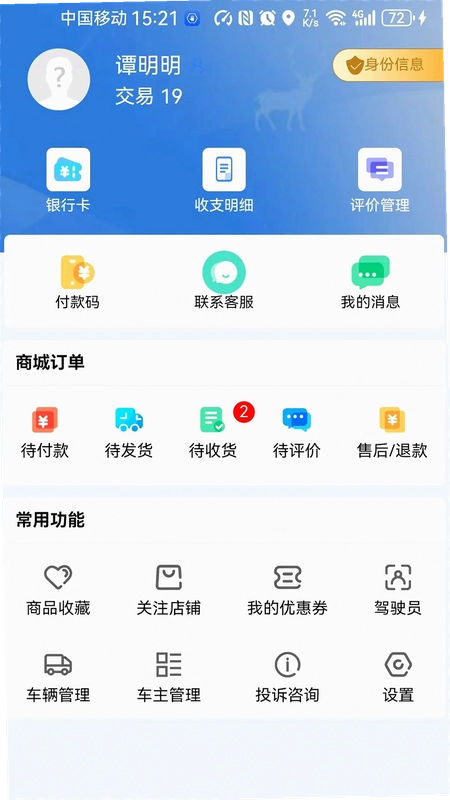450x800 pixels.
Task: Tap the profile avatar picture
Action: coord(59,79)
